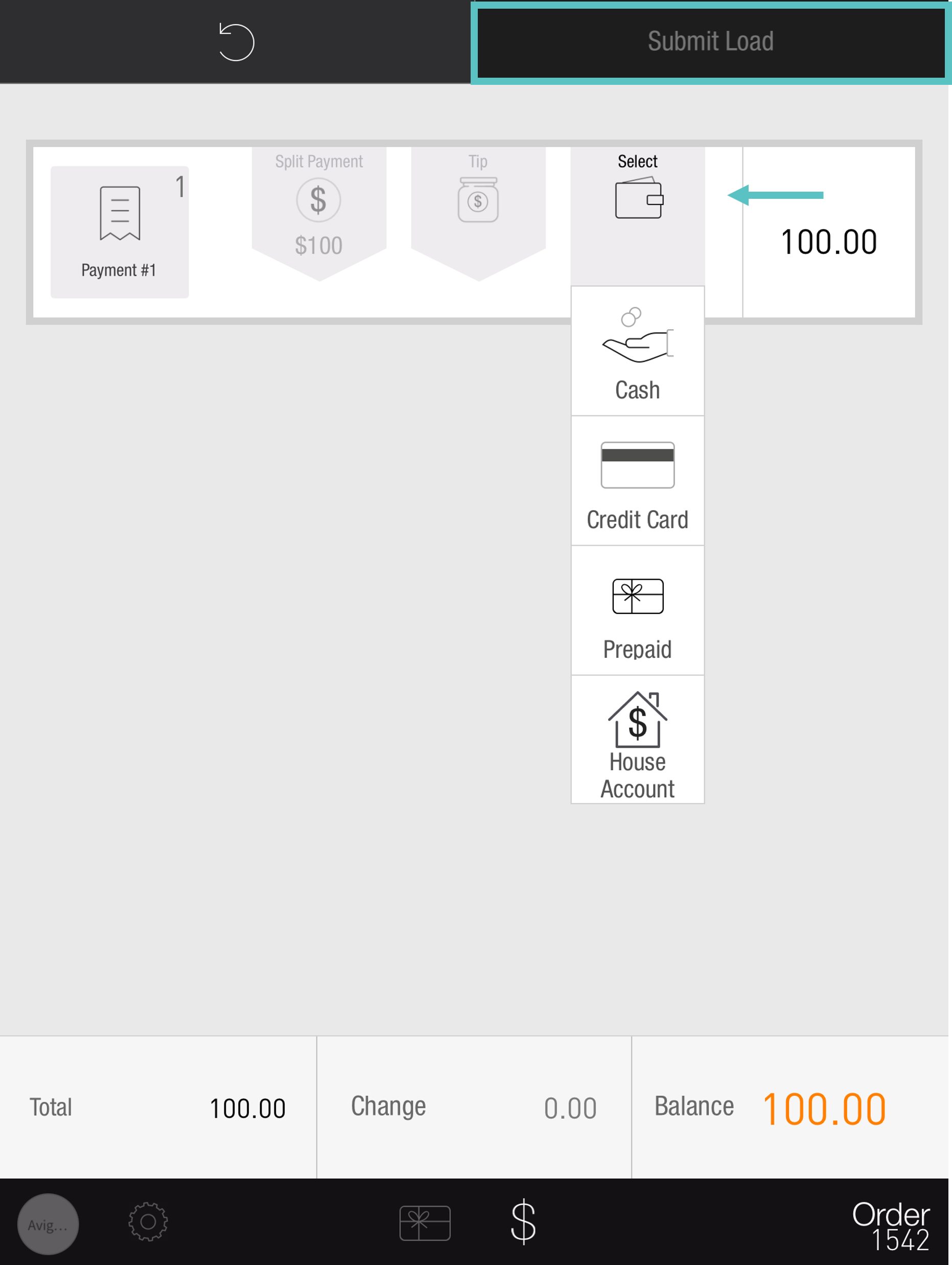Submit the load
Image resolution: width=952 pixels, height=1265 pixels.
pos(710,42)
